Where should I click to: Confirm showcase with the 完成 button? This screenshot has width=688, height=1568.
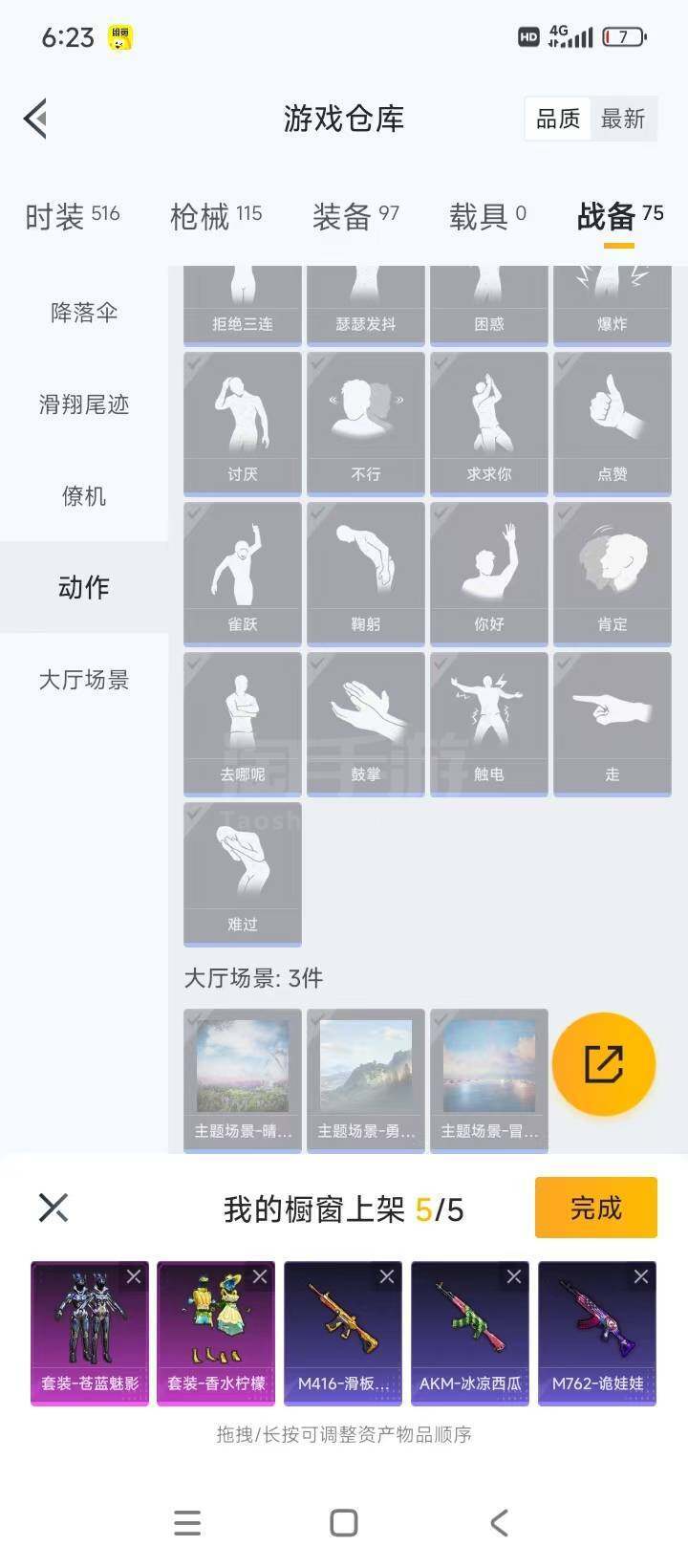coord(595,1209)
